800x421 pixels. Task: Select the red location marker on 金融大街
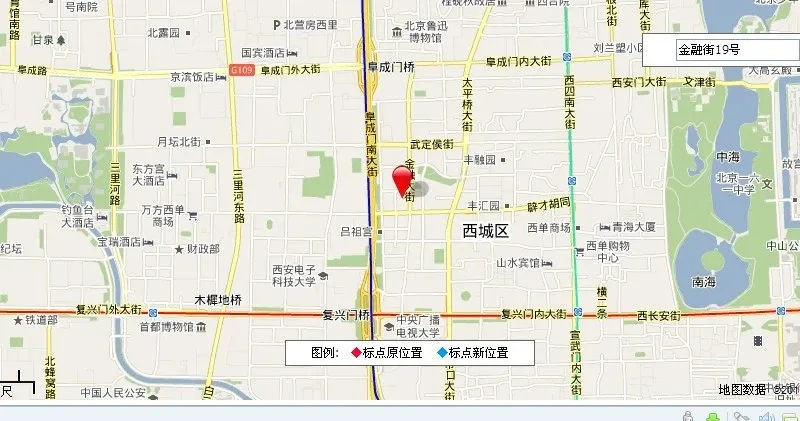(404, 178)
